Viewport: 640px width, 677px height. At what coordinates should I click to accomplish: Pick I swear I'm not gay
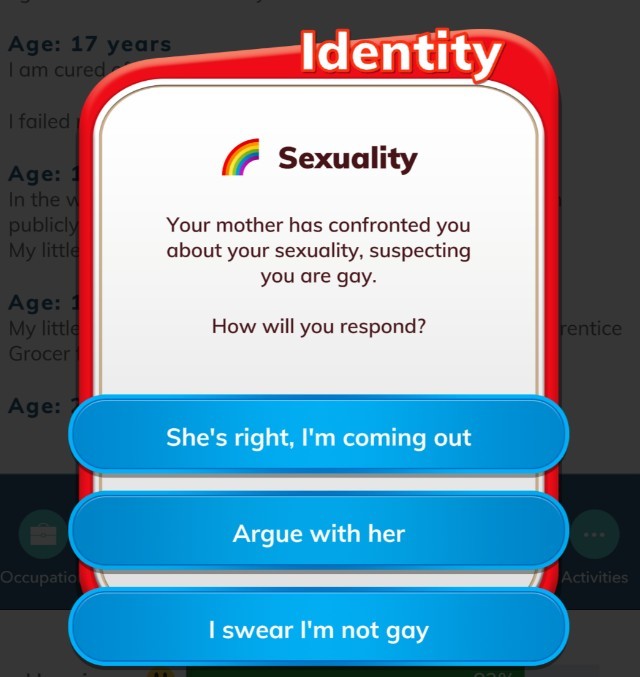tap(318, 629)
